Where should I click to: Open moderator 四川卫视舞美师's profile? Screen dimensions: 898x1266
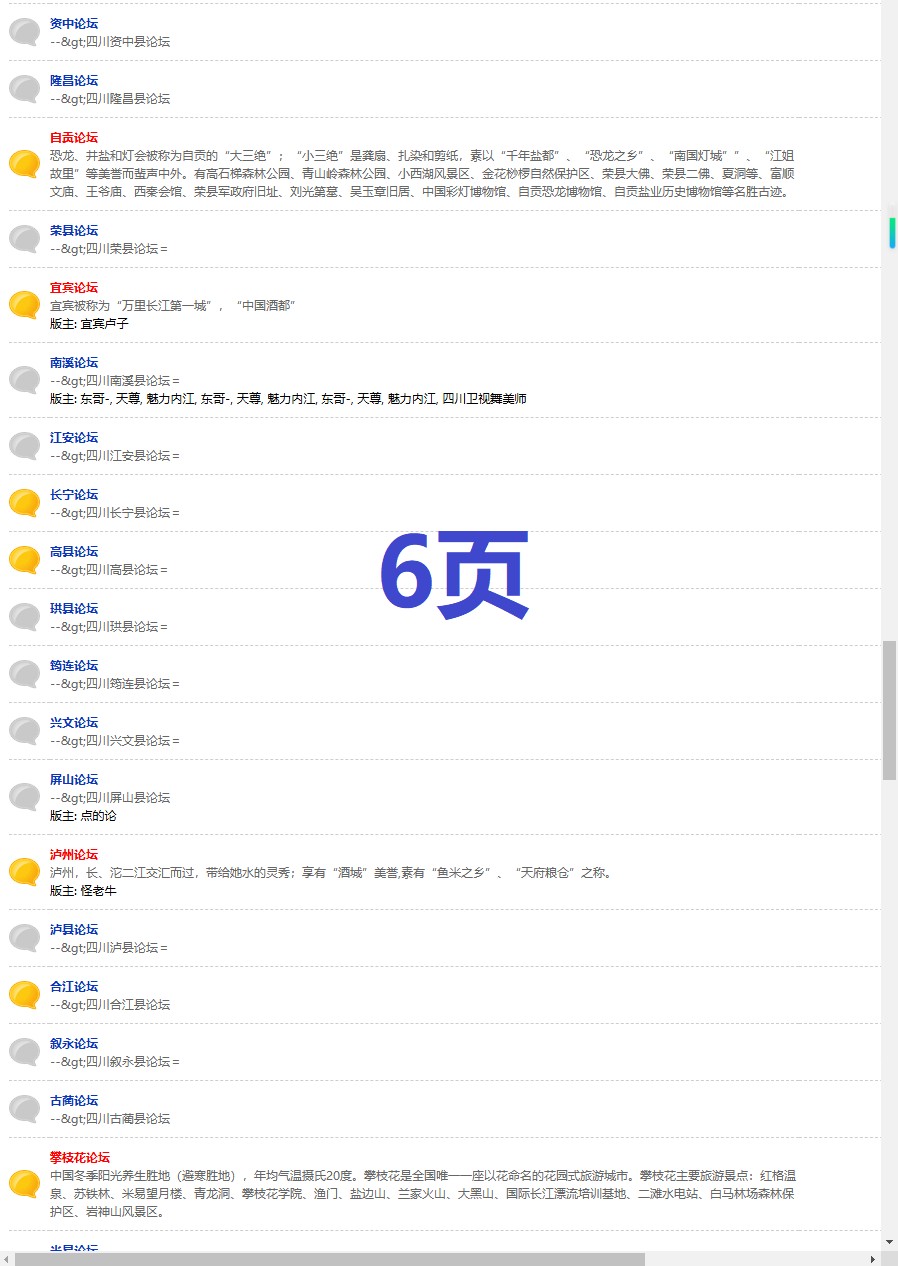484,399
